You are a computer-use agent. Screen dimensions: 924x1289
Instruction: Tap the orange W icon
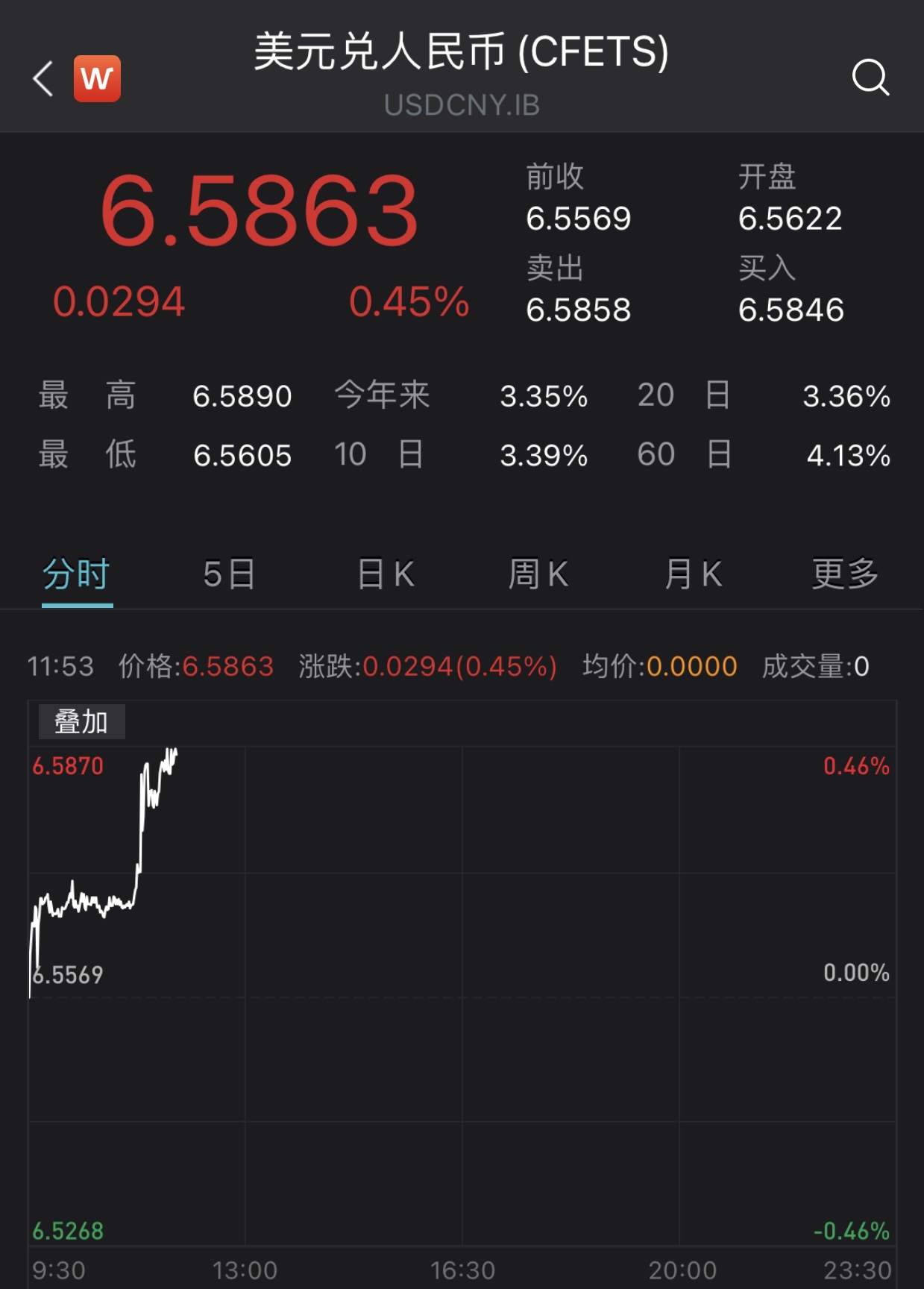[97, 78]
